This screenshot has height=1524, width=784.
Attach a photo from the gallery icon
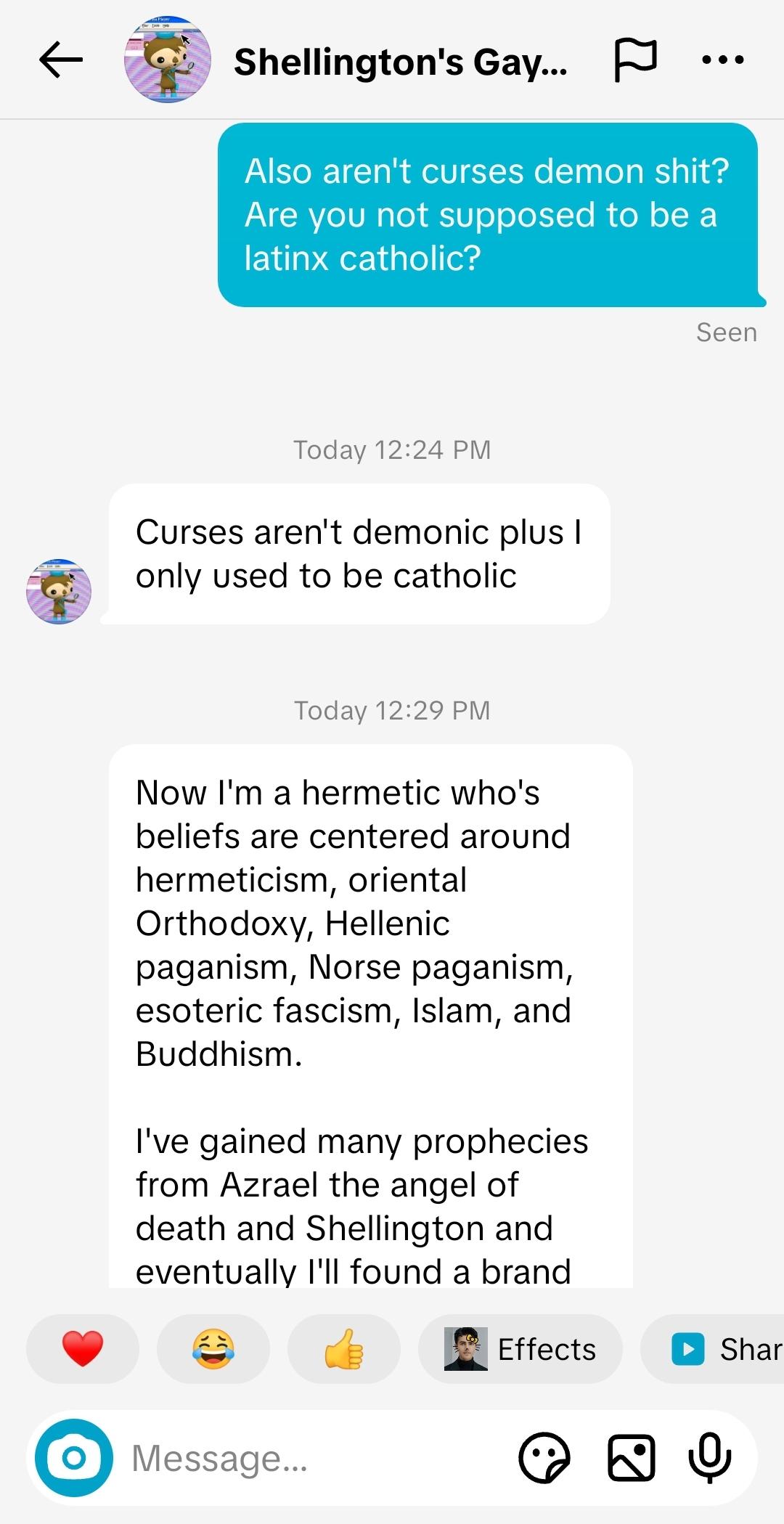pyautogui.click(x=631, y=1457)
